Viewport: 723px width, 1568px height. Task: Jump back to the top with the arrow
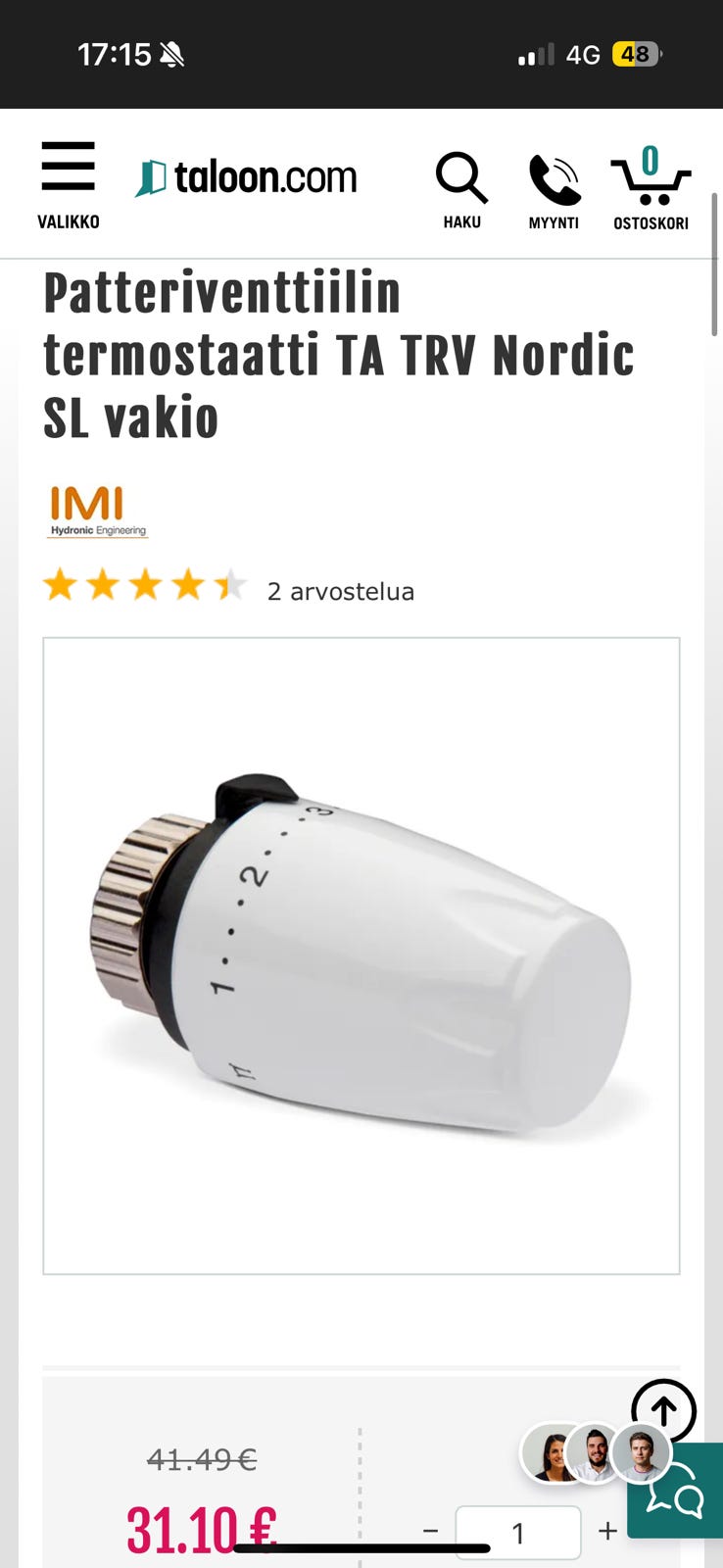tap(663, 1411)
